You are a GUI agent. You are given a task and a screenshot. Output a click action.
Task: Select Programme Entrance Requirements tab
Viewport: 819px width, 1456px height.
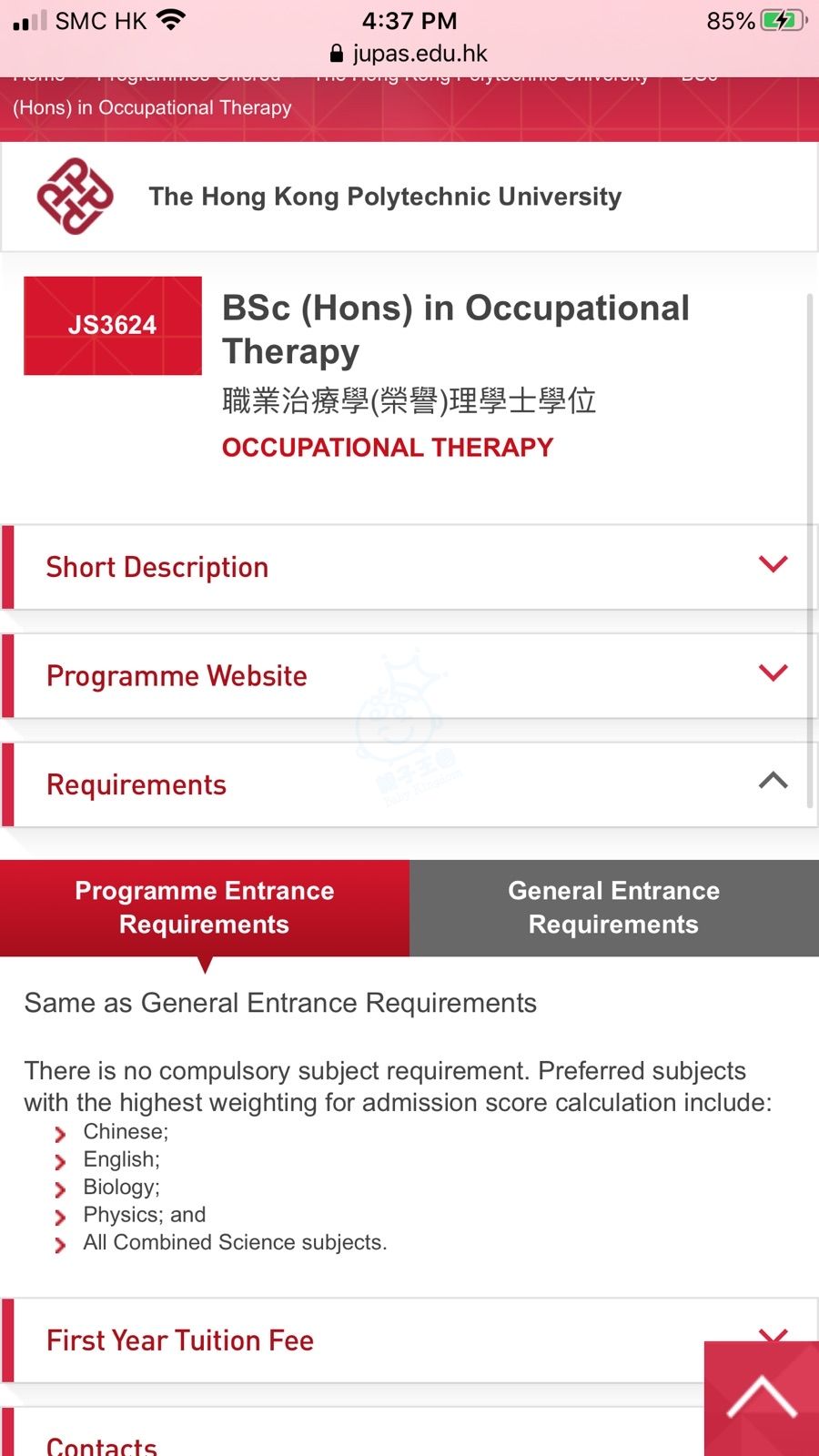[204, 907]
